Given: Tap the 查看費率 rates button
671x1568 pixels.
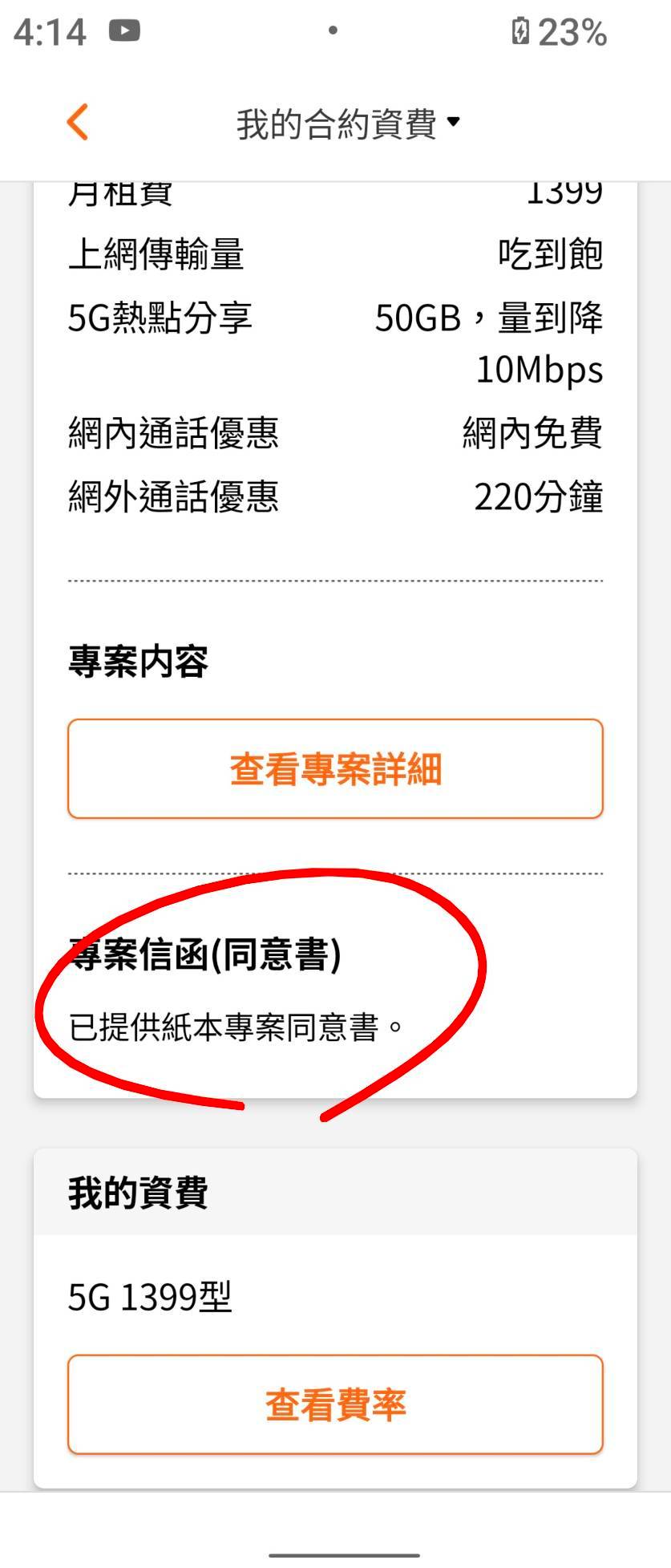Looking at the screenshot, I should (335, 1404).
